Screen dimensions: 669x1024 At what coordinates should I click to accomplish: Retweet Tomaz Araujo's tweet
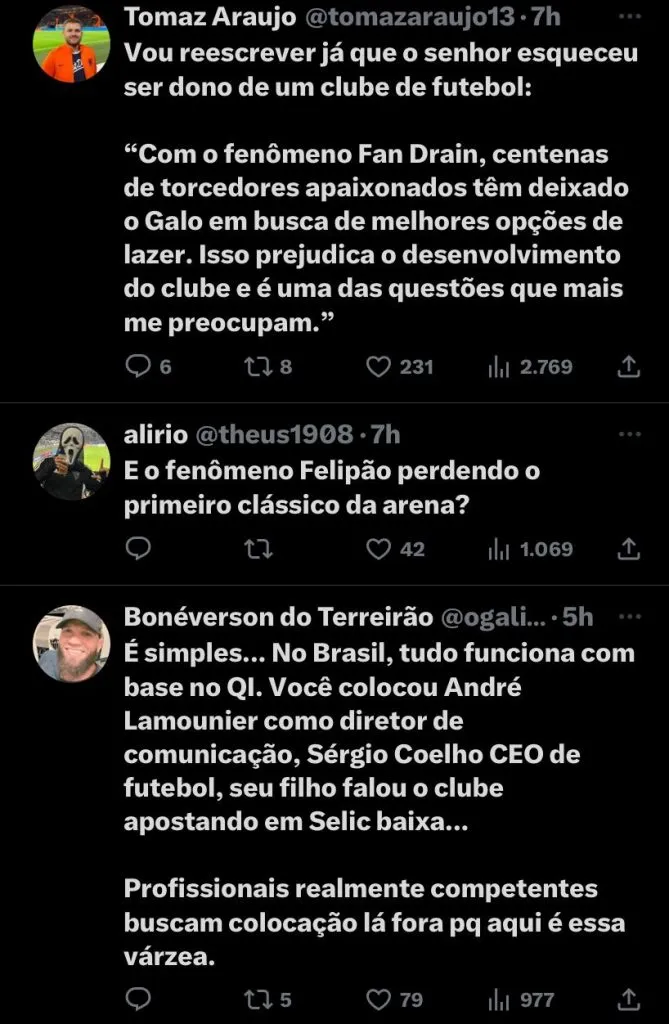[256, 367]
